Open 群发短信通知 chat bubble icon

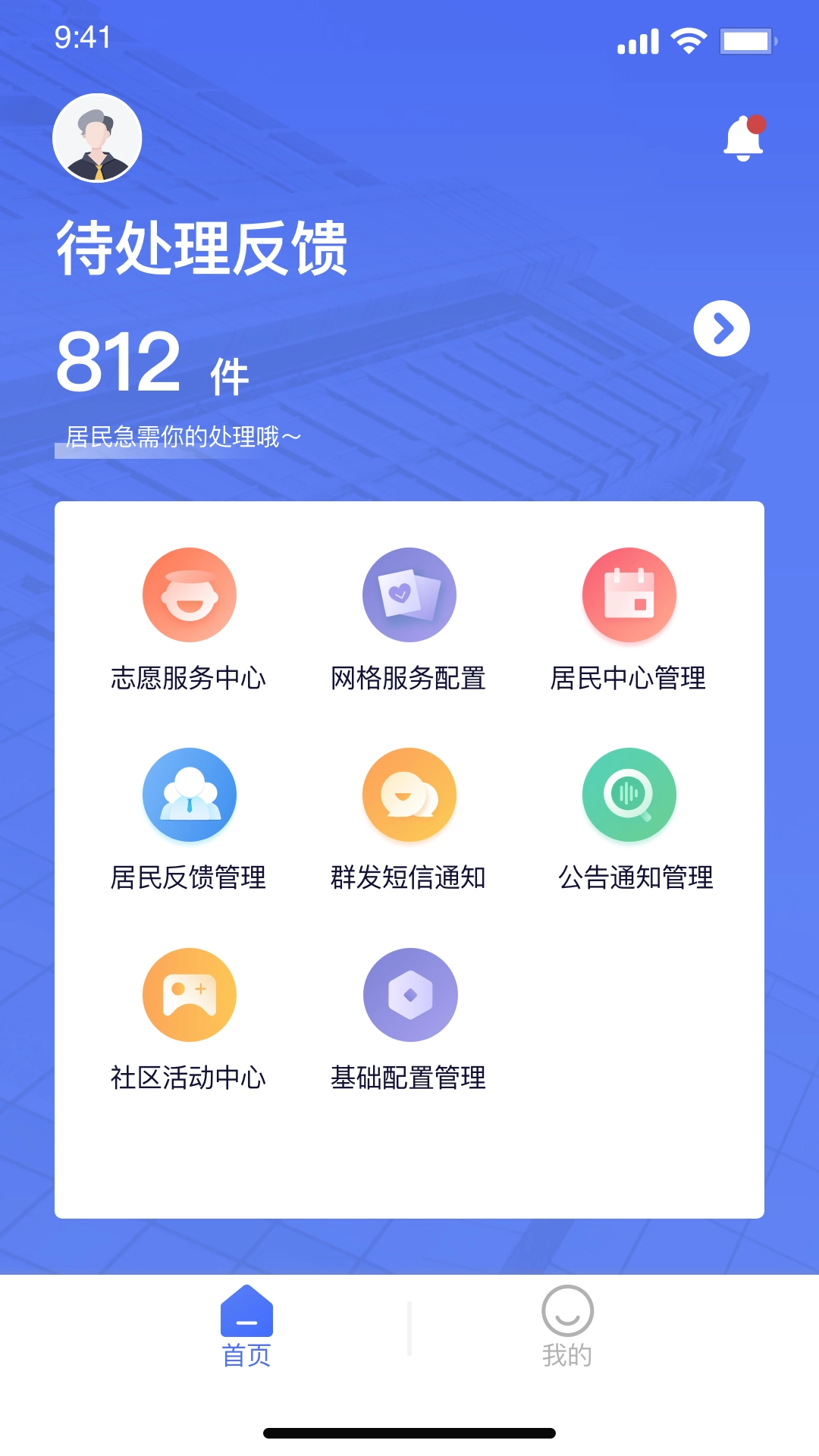pos(409,794)
